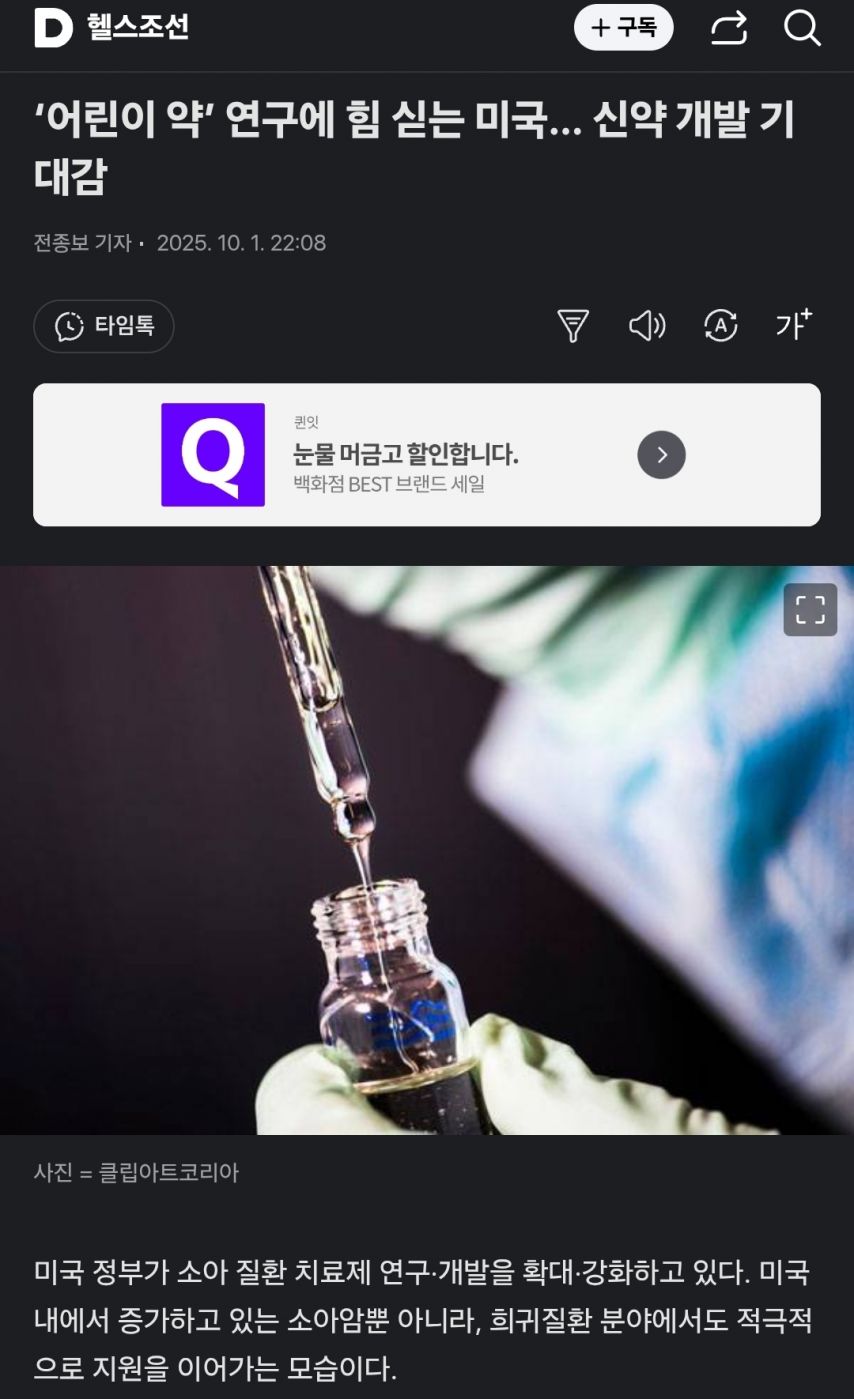Expand the article photo to fullscreen
854x1399 pixels.
tap(809, 609)
